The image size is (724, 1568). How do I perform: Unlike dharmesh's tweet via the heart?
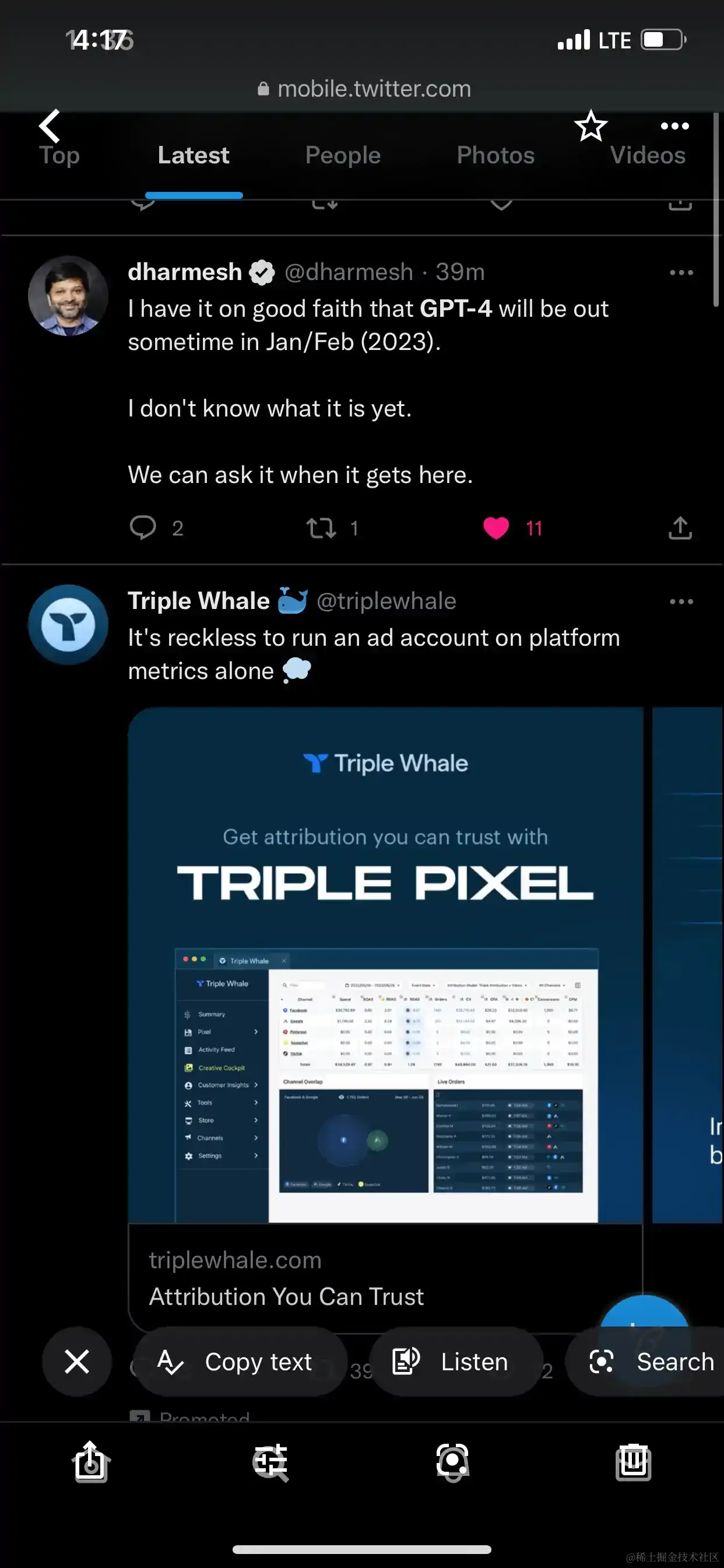coord(496,528)
